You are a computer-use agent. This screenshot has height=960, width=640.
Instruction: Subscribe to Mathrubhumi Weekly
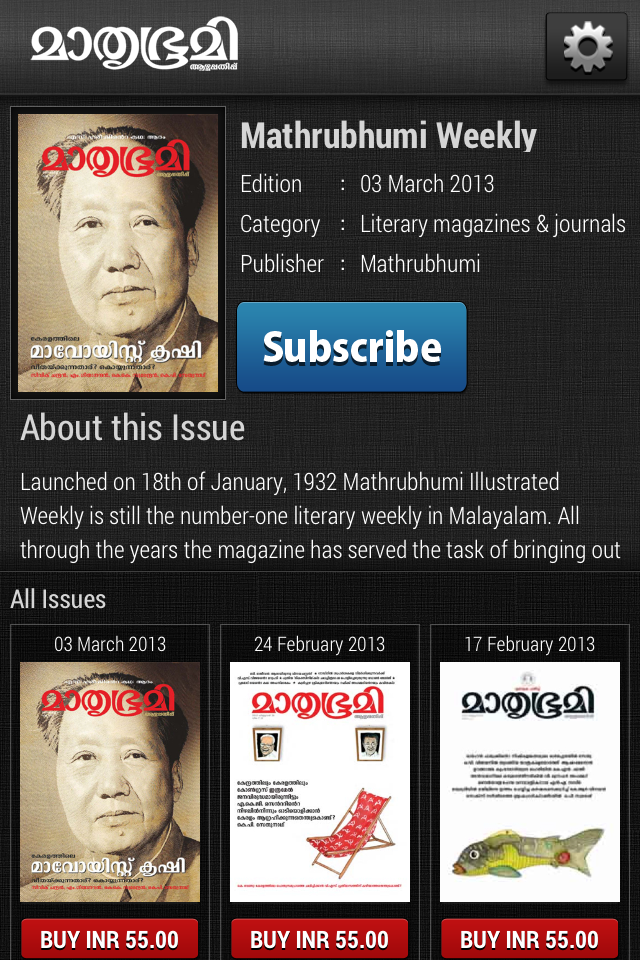click(x=352, y=347)
